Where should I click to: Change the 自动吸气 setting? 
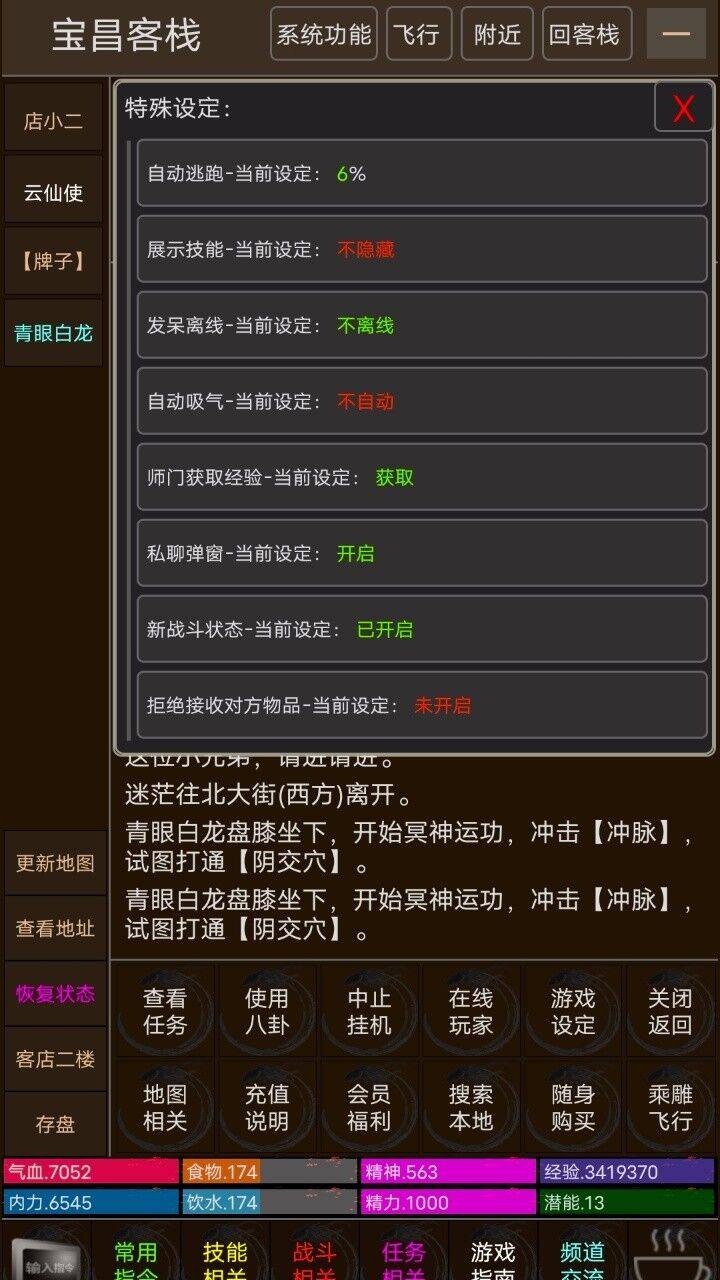point(421,402)
